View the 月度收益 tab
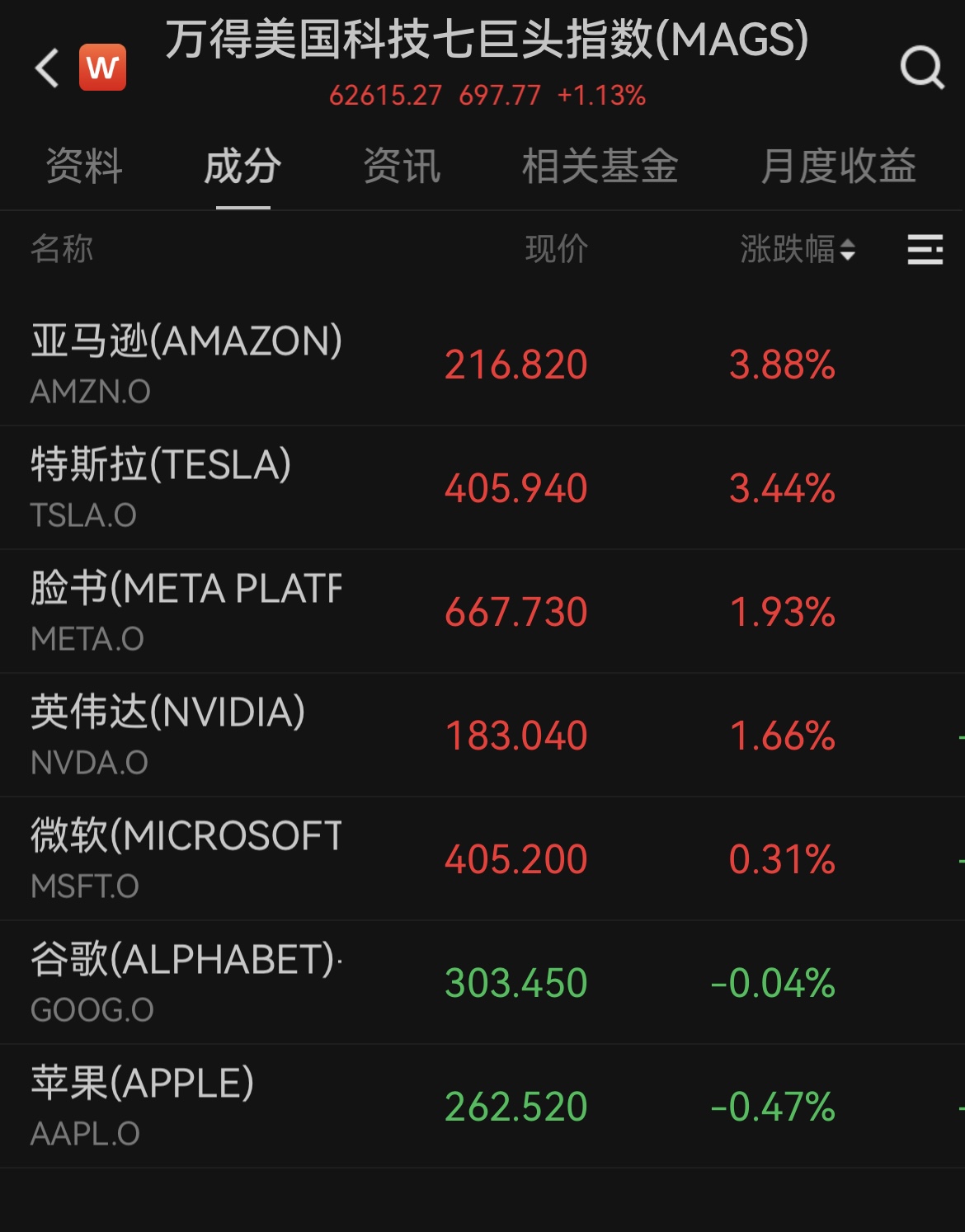The width and height of the screenshot is (965, 1232). point(838,167)
